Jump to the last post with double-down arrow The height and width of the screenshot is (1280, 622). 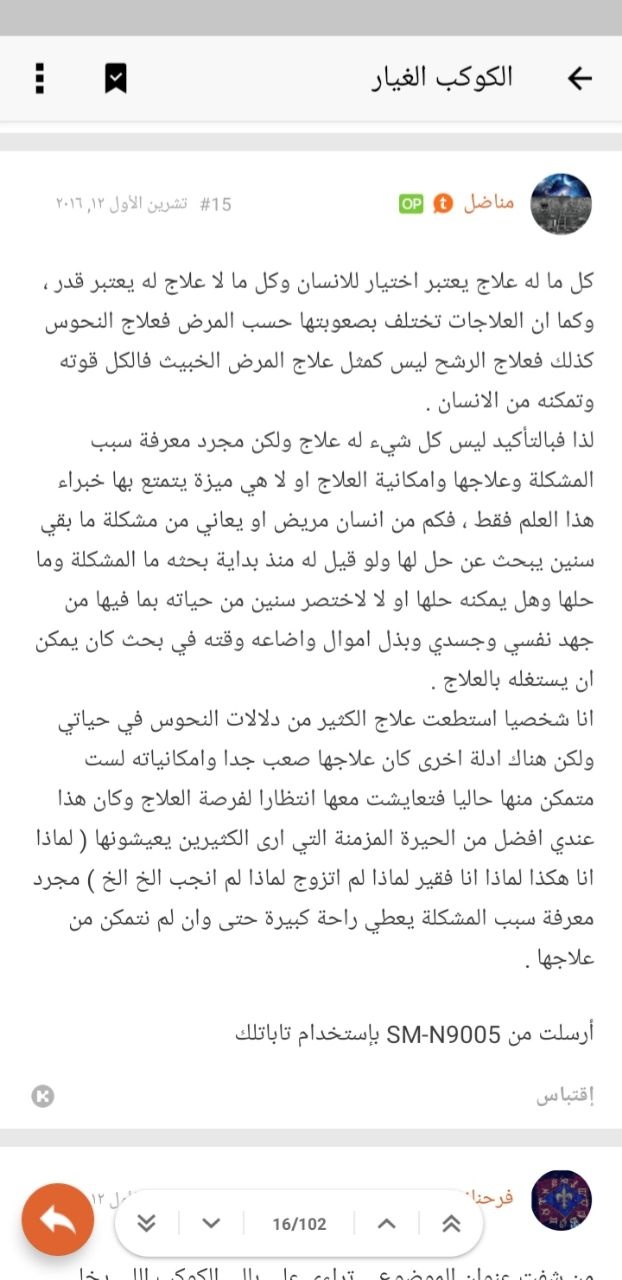tap(147, 1224)
